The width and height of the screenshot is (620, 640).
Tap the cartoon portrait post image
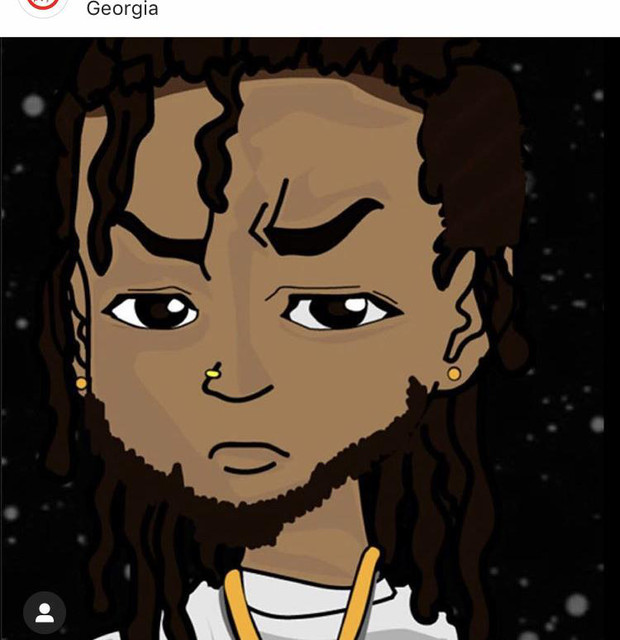310,340
